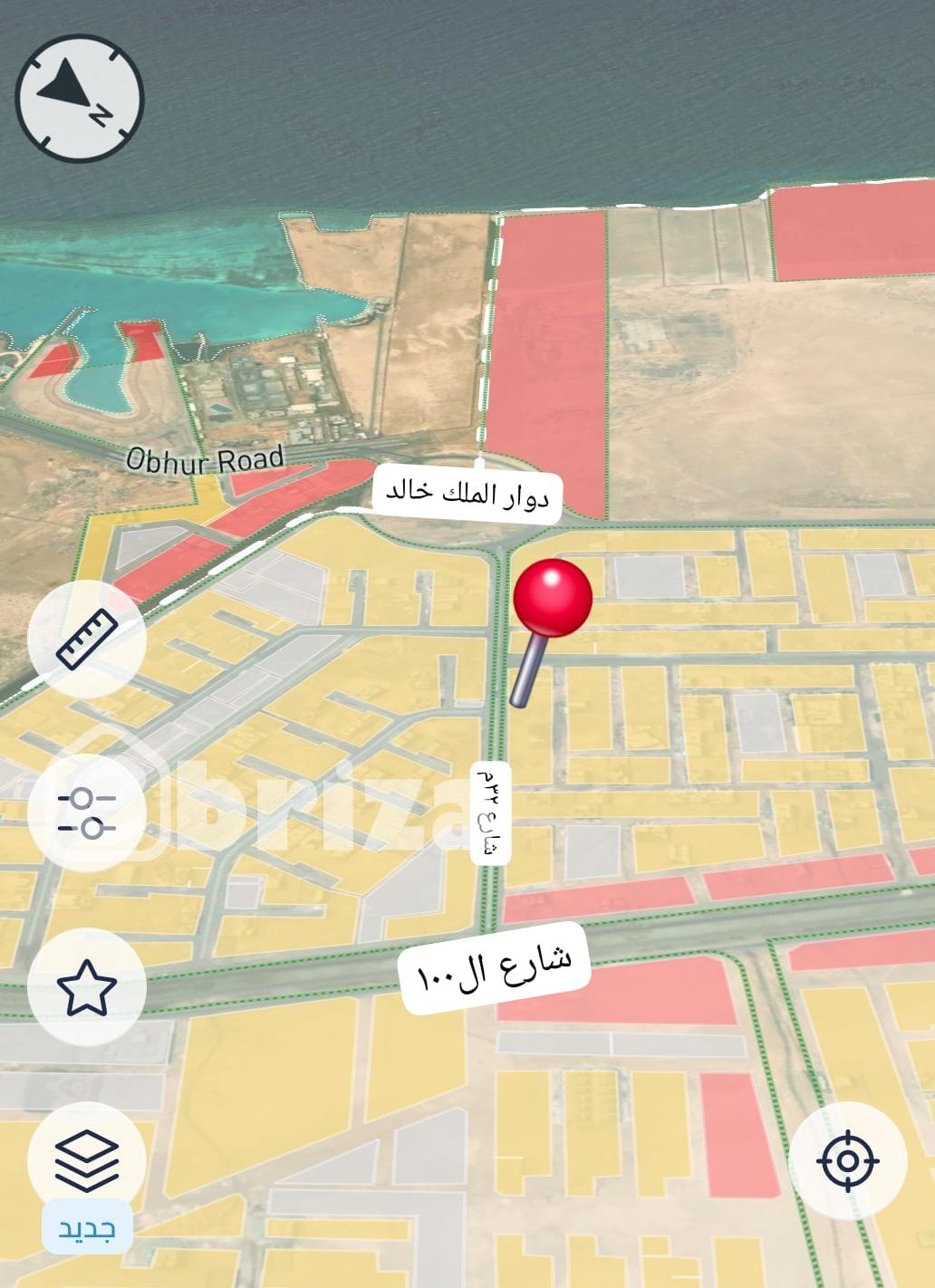935x1288 pixels.
Task: Open the map layers menu
Action: pos(87,1160)
